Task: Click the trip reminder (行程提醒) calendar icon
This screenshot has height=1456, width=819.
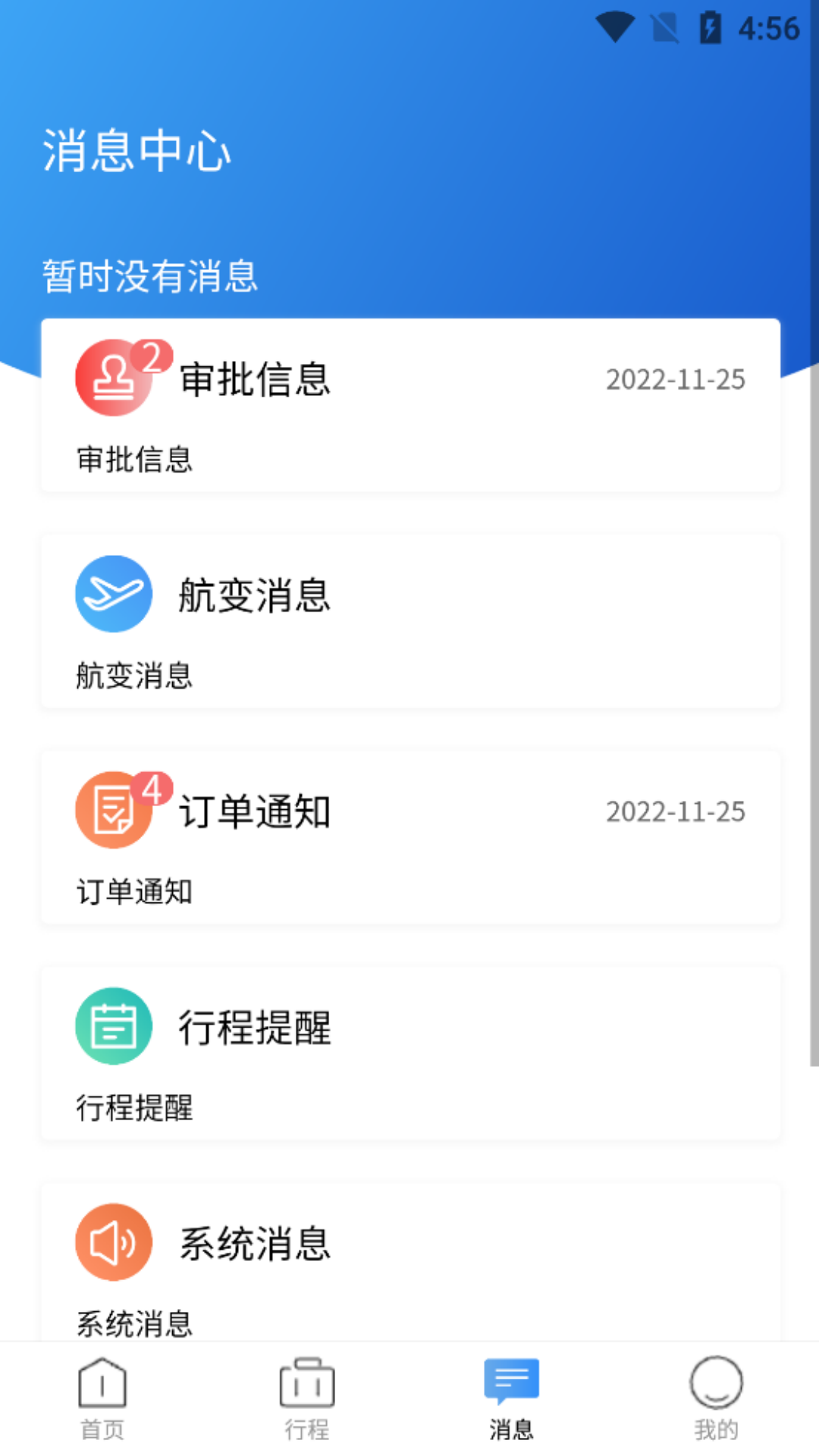Action: [x=113, y=1025]
